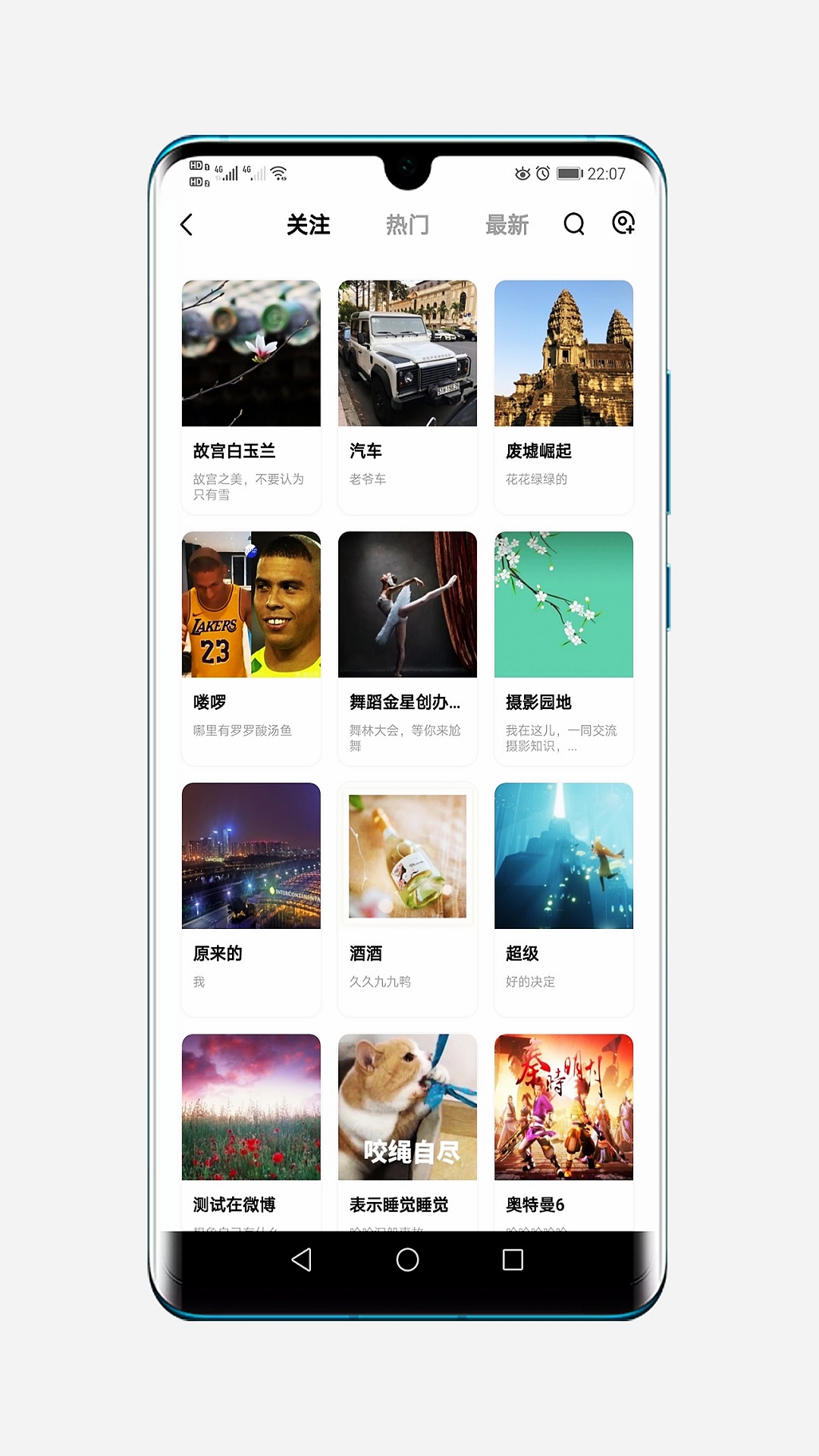Open the search icon in top bar

[574, 225]
